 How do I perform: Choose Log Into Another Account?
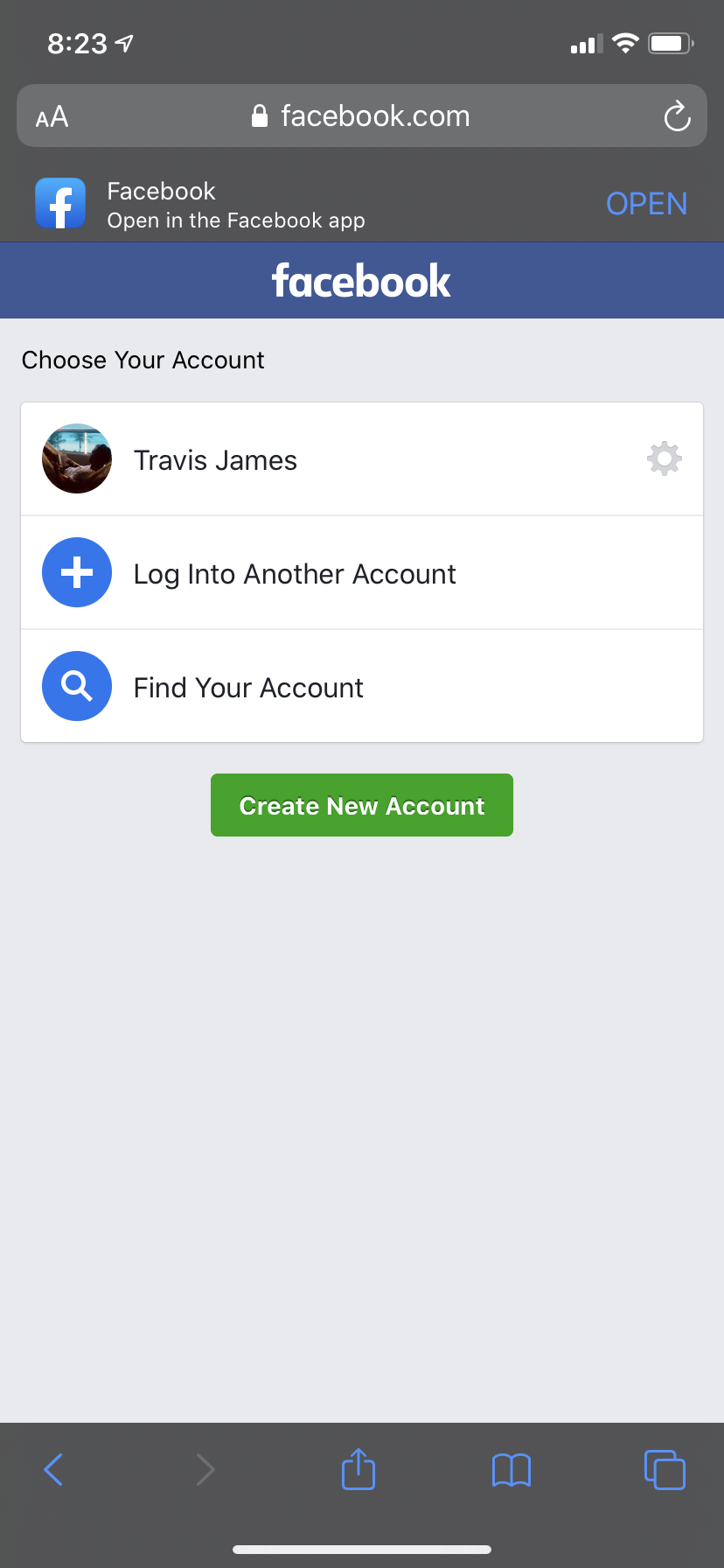(x=295, y=574)
